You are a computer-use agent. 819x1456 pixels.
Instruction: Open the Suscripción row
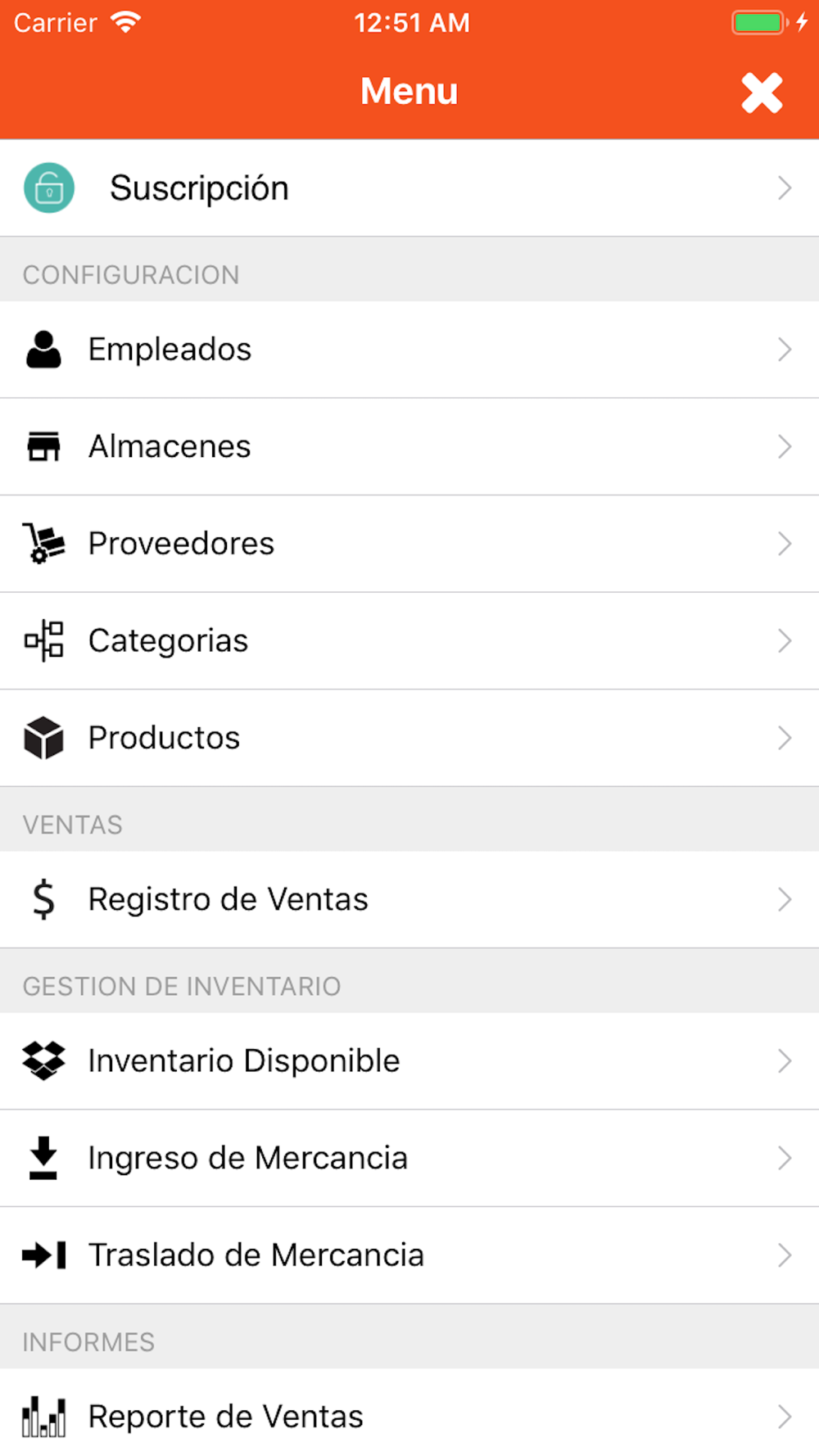coord(409,188)
